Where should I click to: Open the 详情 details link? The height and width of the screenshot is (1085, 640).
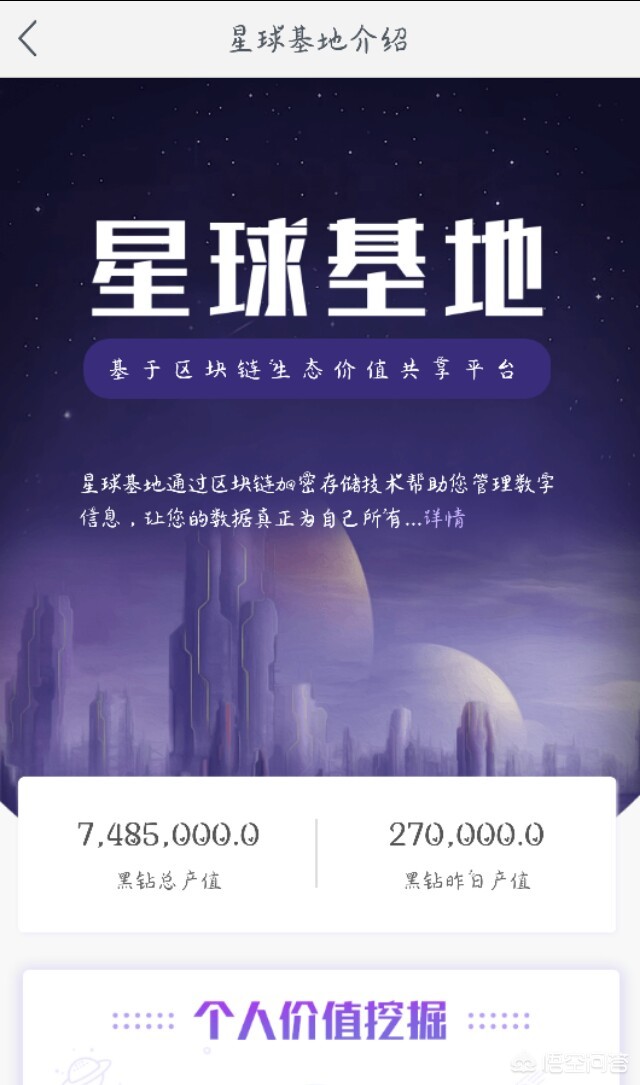445,519
